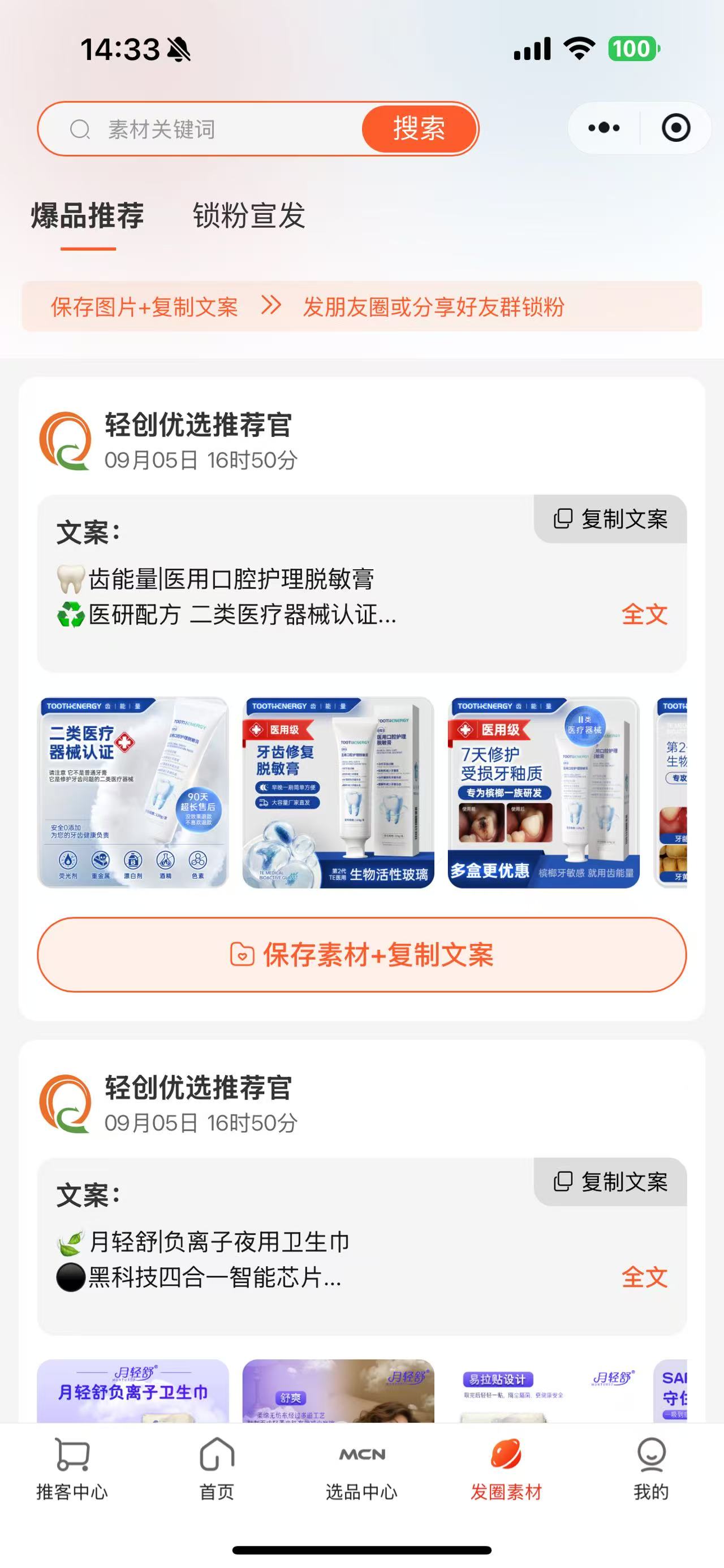Image resolution: width=724 pixels, height=1568 pixels.
Task: Expand full text of 齿能量 post
Action: [x=644, y=614]
